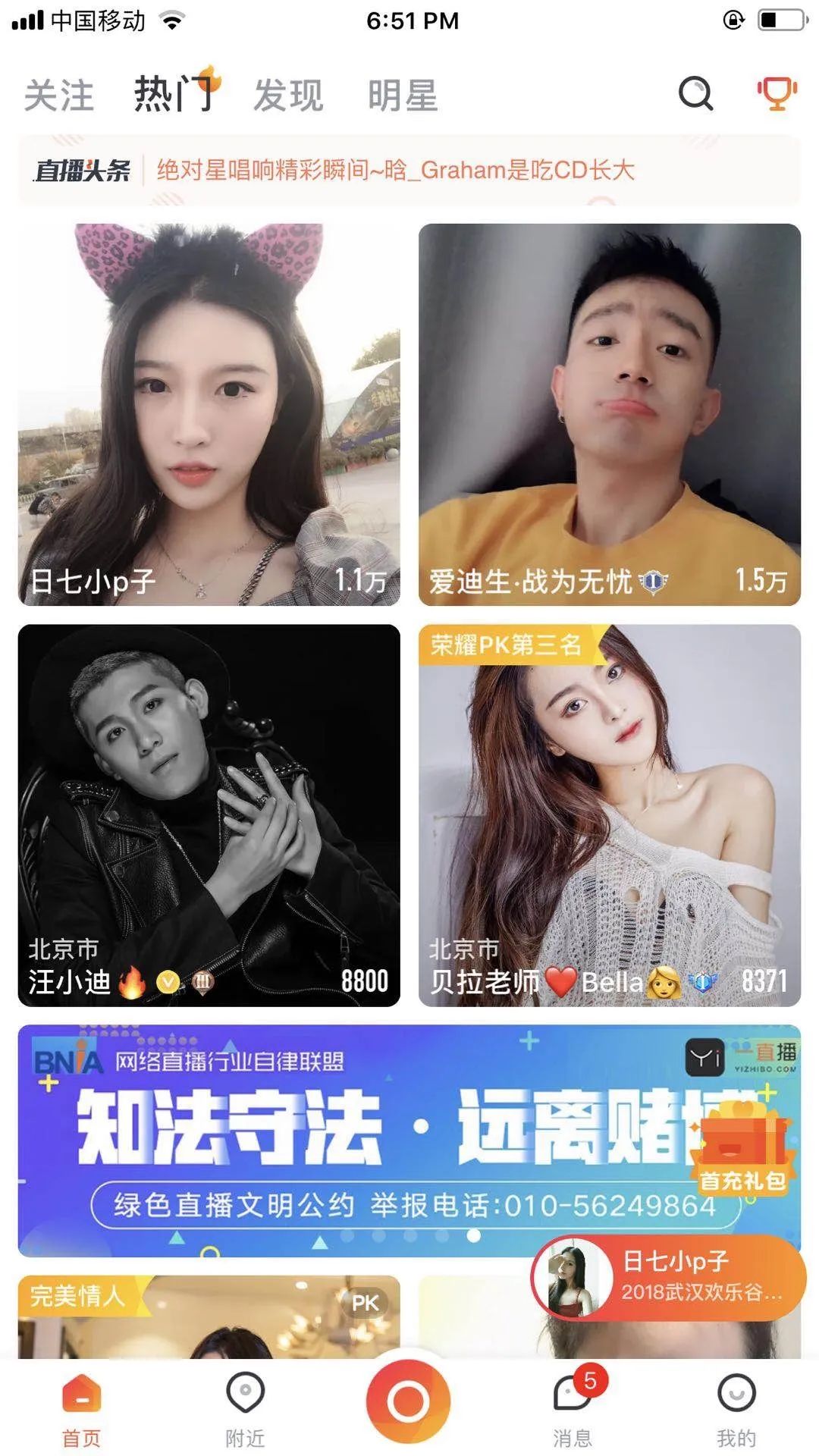This screenshot has width=819, height=1456.
Task: Open the search magnifier icon
Action: (x=695, y=94)
